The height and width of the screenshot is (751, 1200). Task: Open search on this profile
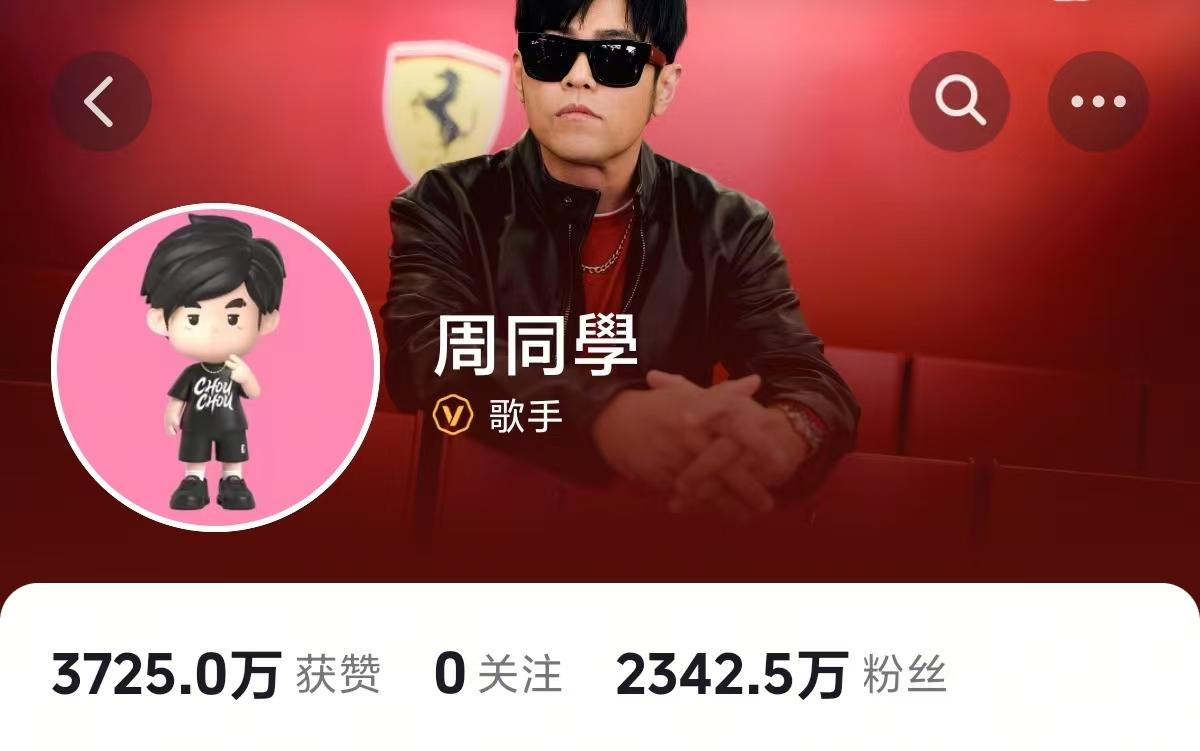click(959, 102)
